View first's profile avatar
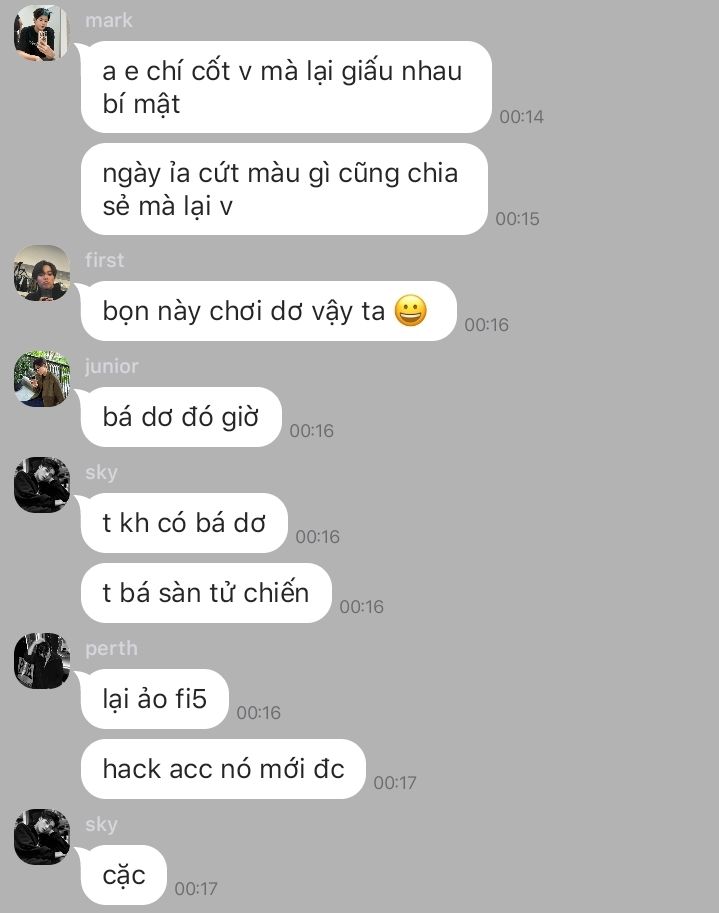This screenshot has width=719, height=913. click(41, 272)
